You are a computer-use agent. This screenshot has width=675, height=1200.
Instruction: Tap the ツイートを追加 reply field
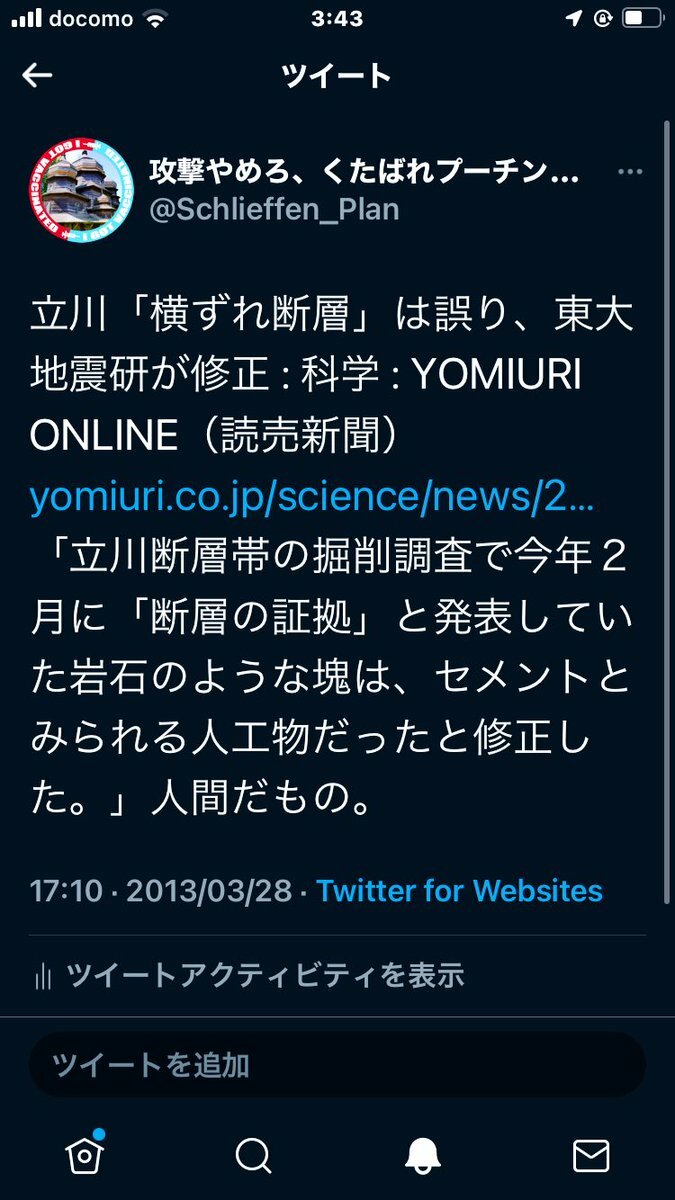(337, 1065)
